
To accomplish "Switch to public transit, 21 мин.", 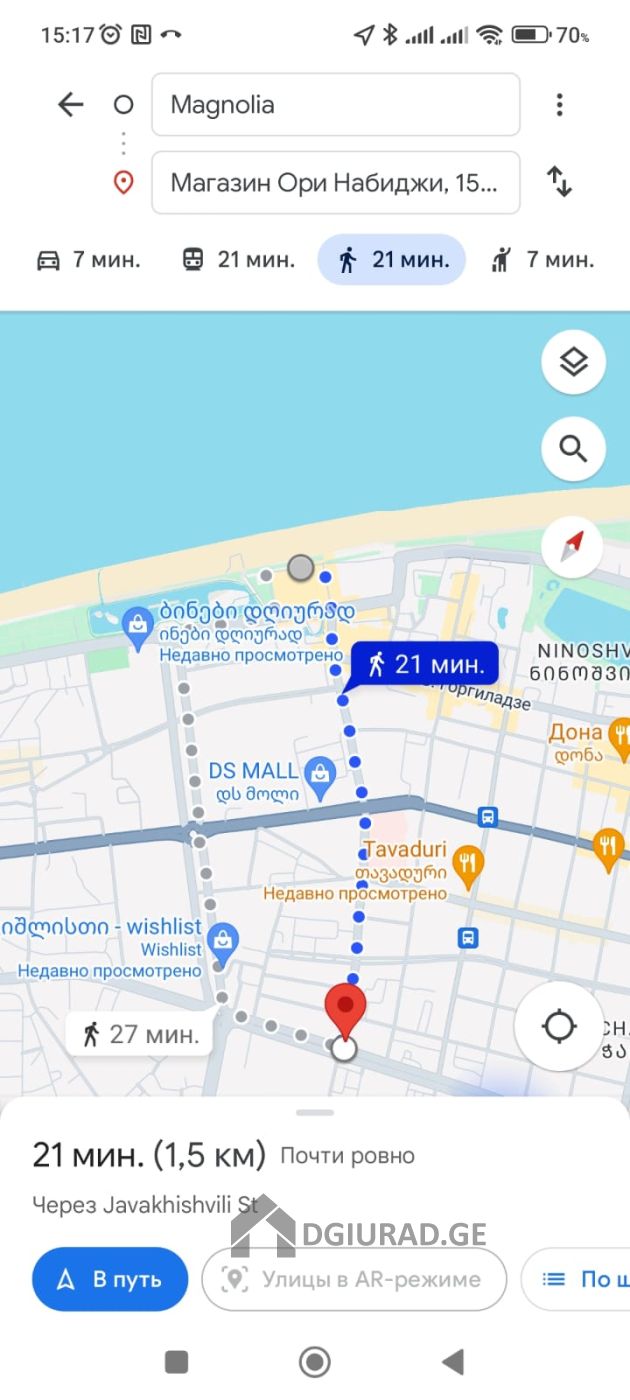I will [x=238, y=260].
